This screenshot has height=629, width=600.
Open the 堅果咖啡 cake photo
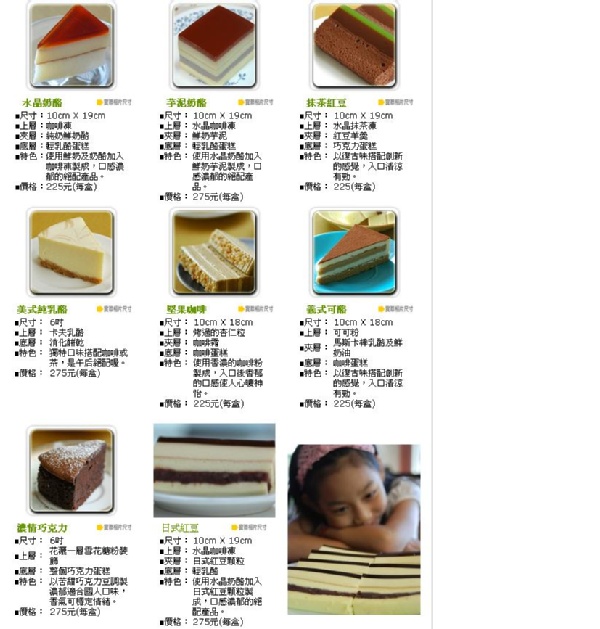(x=212, y=250)
